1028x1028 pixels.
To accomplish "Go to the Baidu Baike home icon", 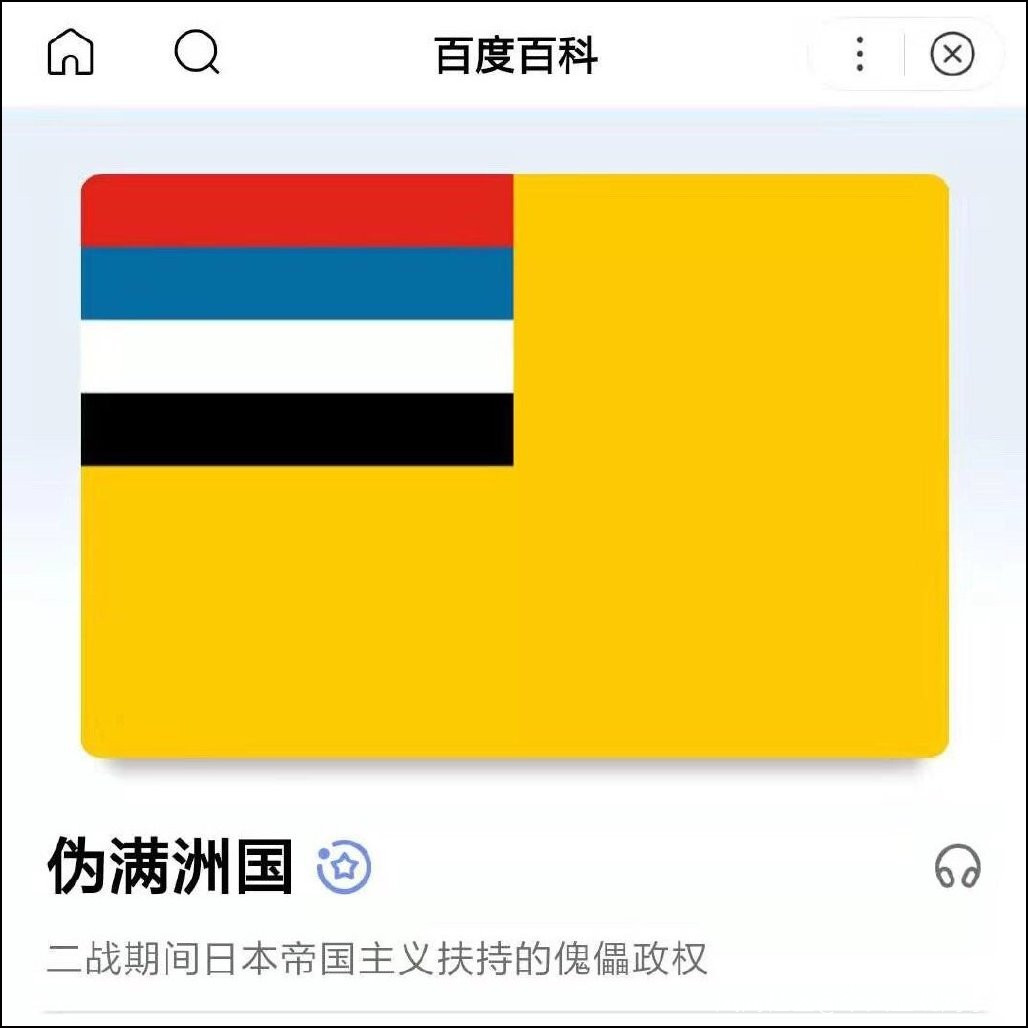I will (x=71, y=52).
